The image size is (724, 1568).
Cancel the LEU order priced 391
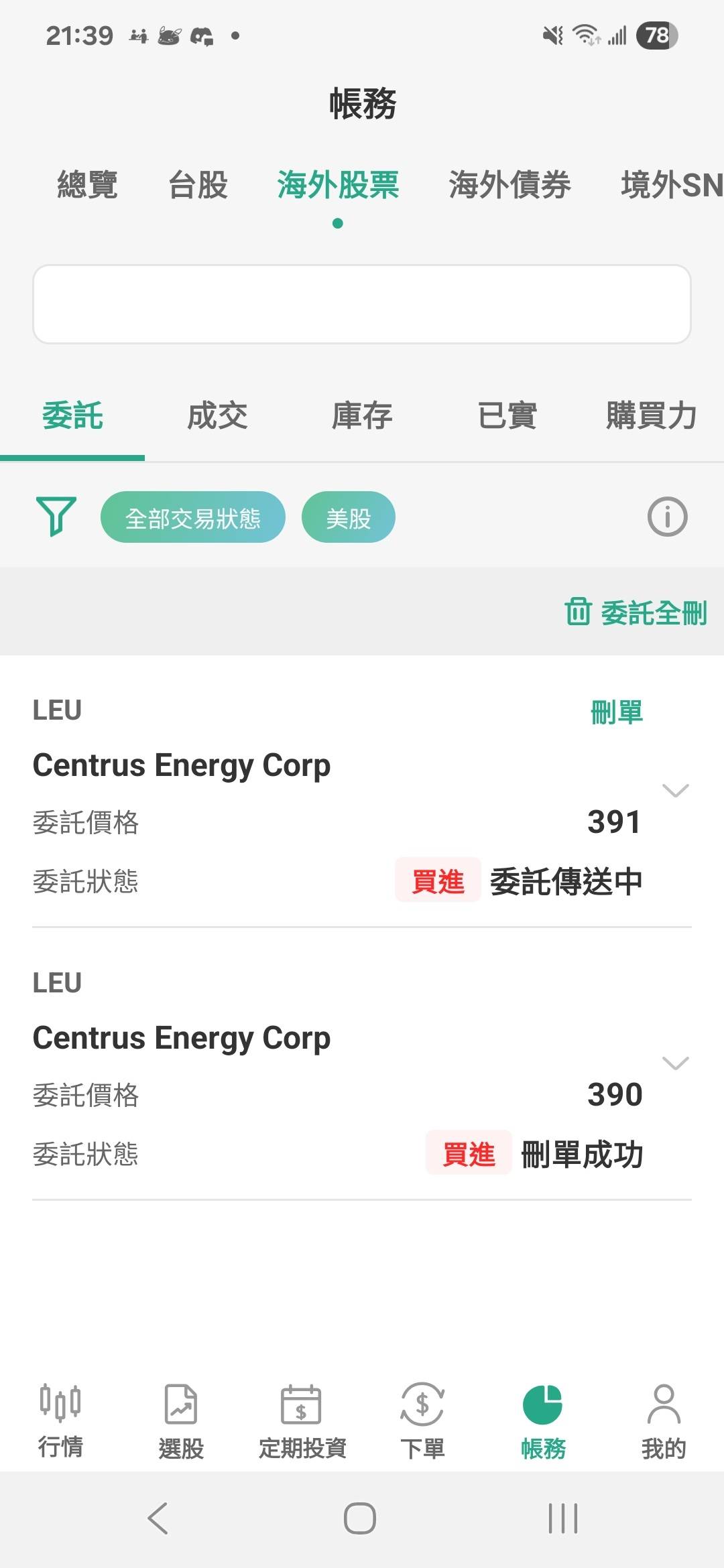coord(616,712)
